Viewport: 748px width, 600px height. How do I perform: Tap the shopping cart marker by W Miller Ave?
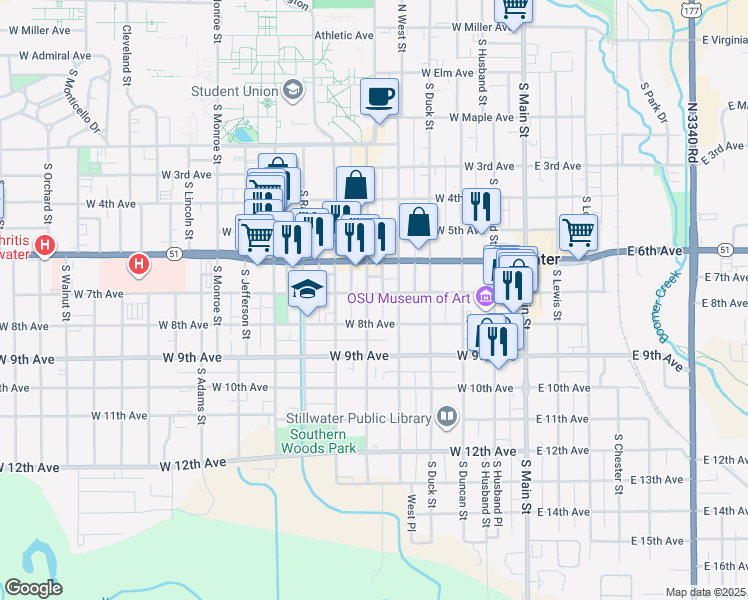point(514,10)
